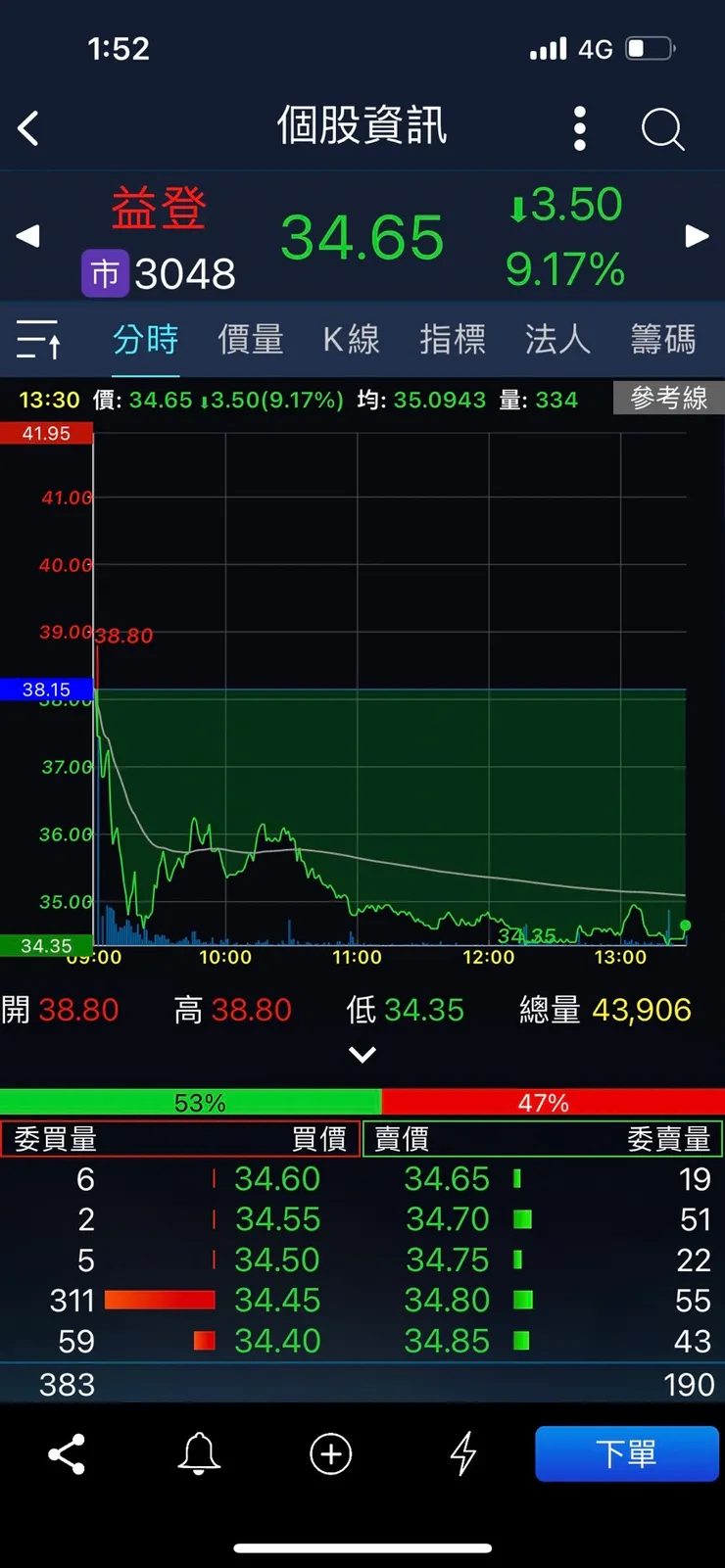725x1568 pixels.
Task: Switch to next stock with right arrow
Action: pos(697,236)
